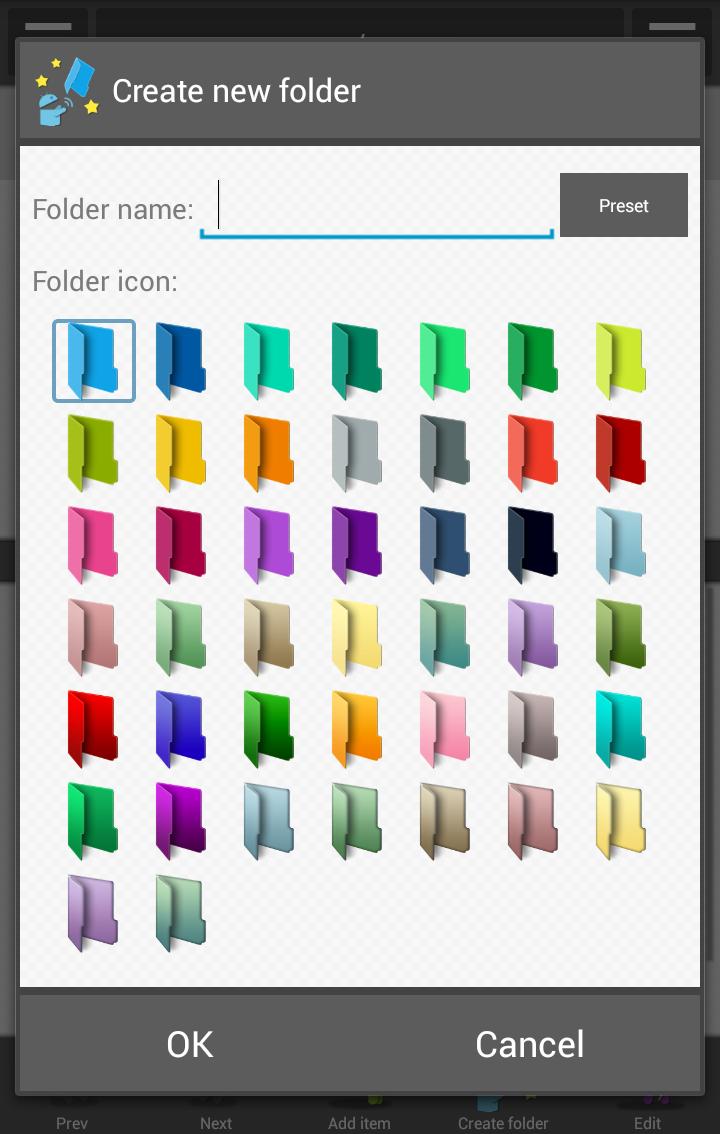Choose the dark red folder icon
Screen dimensions: 720x1134
click(621, 453)
